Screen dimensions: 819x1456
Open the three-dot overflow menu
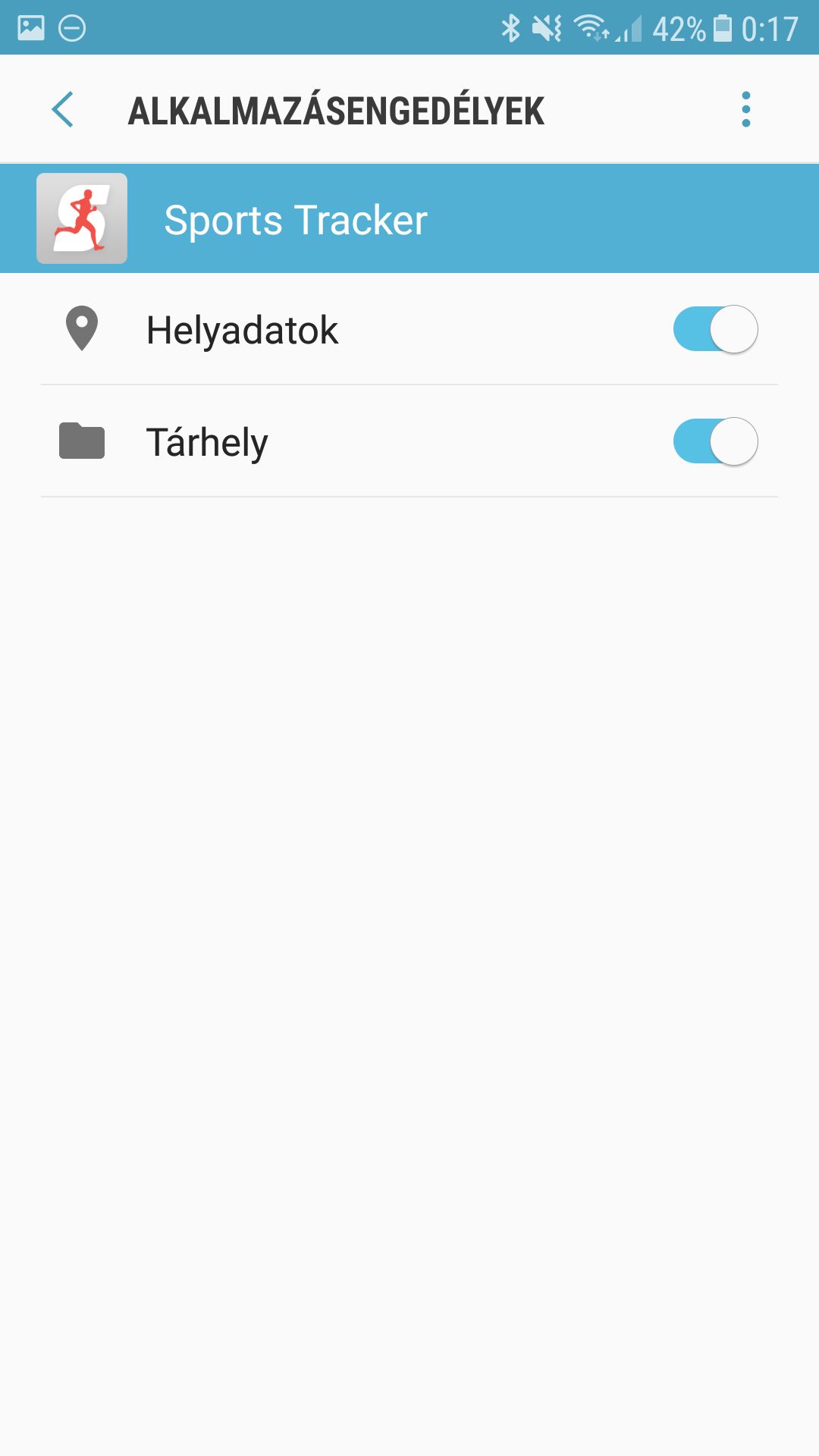point(746,110)
